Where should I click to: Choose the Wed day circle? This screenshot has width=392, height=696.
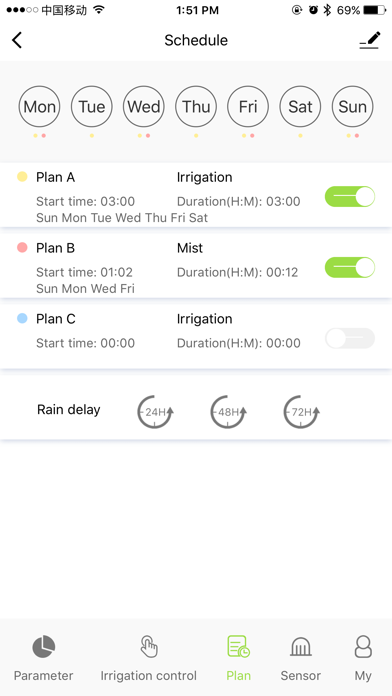tap(144, 107)
